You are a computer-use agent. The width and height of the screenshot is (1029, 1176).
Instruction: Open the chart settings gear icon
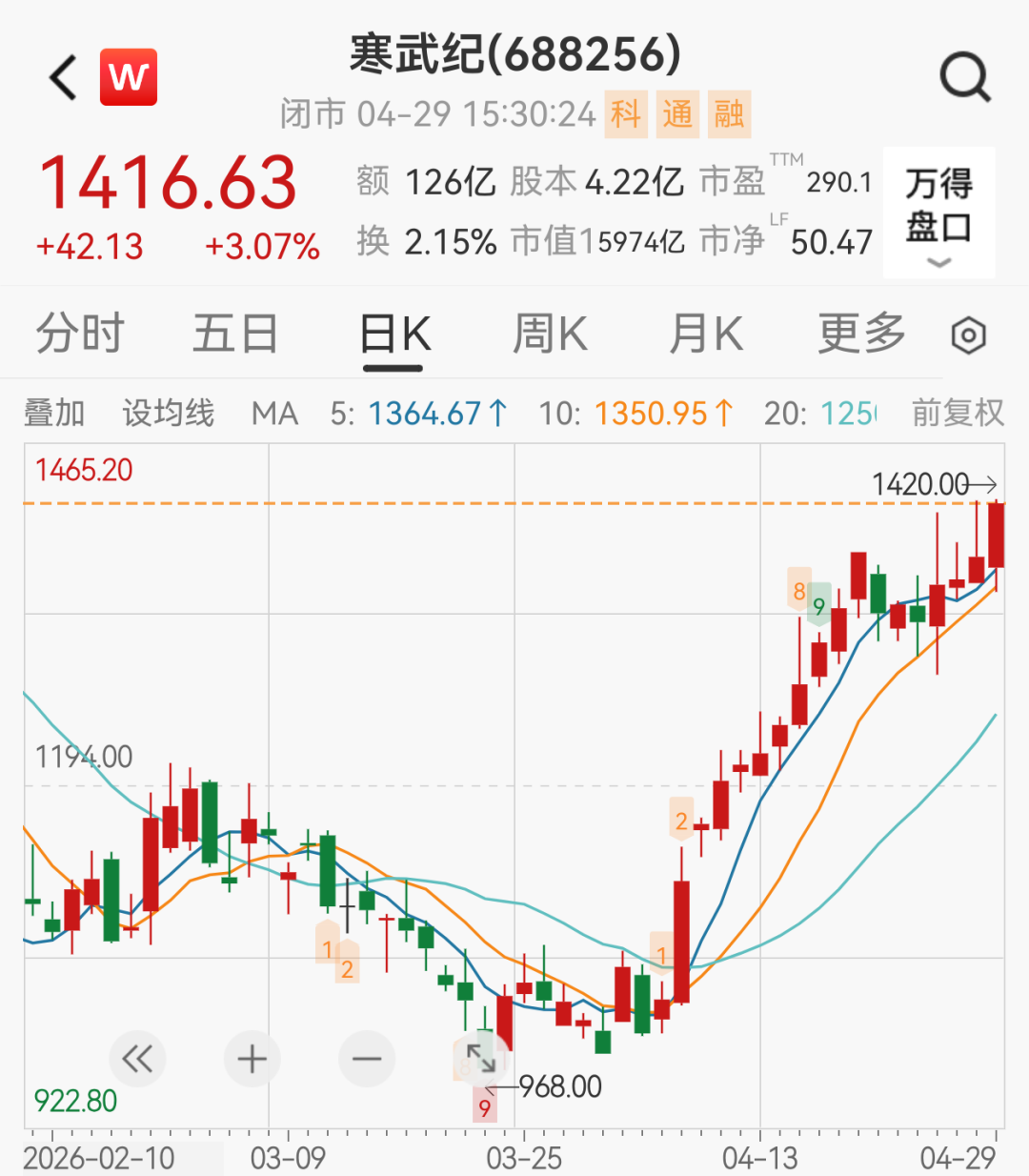click(968, 335)
